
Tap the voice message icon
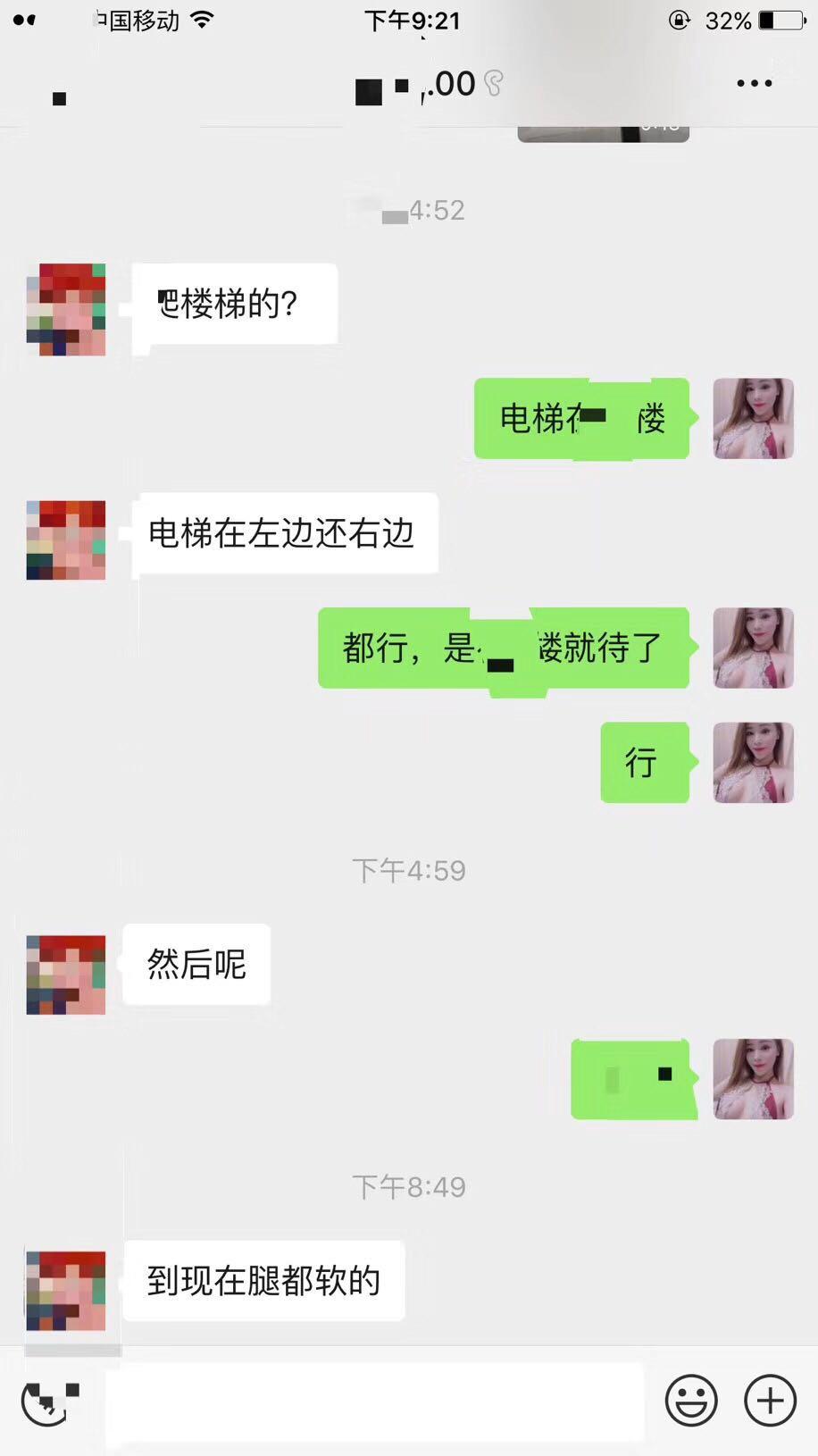(48, 1401)
